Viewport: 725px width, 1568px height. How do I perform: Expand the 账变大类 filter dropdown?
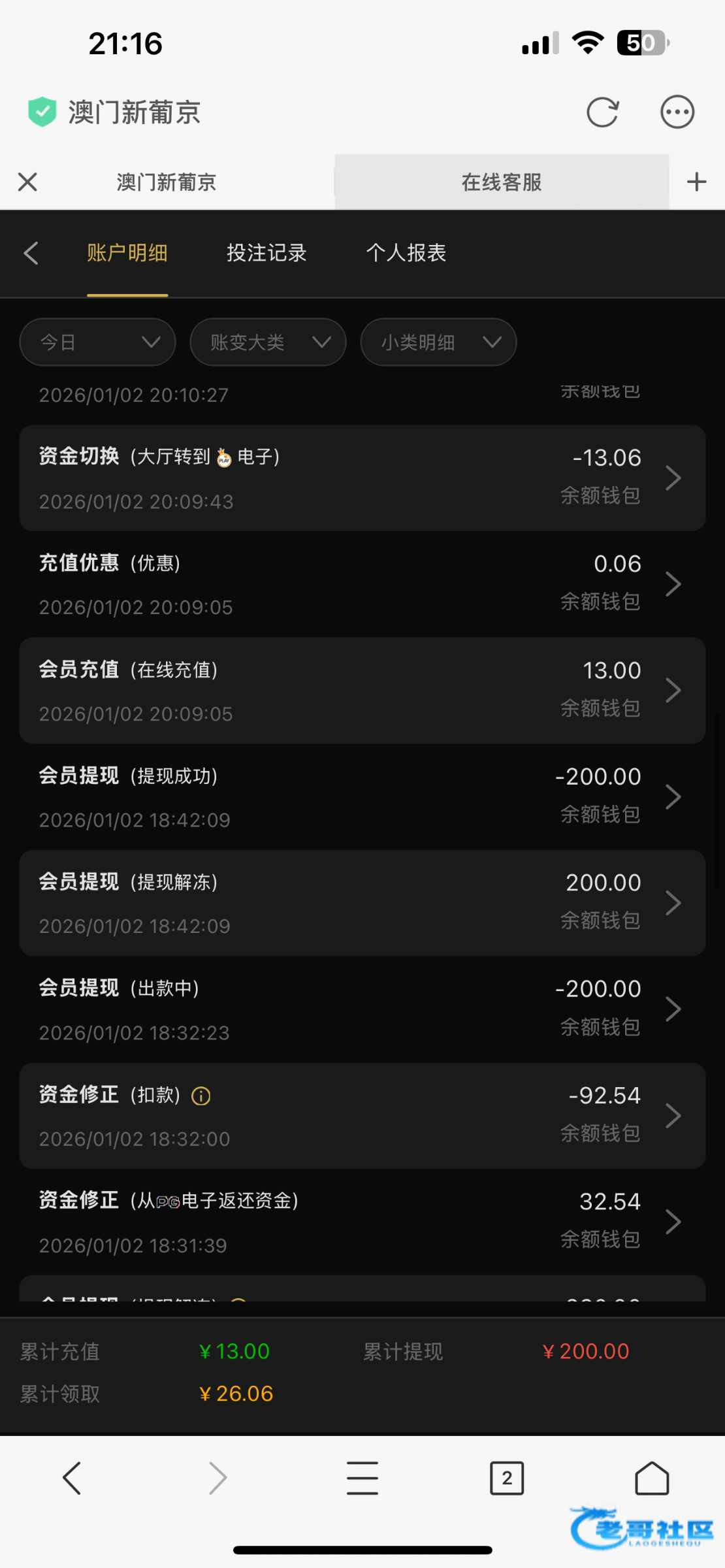(x=268, y=342)
